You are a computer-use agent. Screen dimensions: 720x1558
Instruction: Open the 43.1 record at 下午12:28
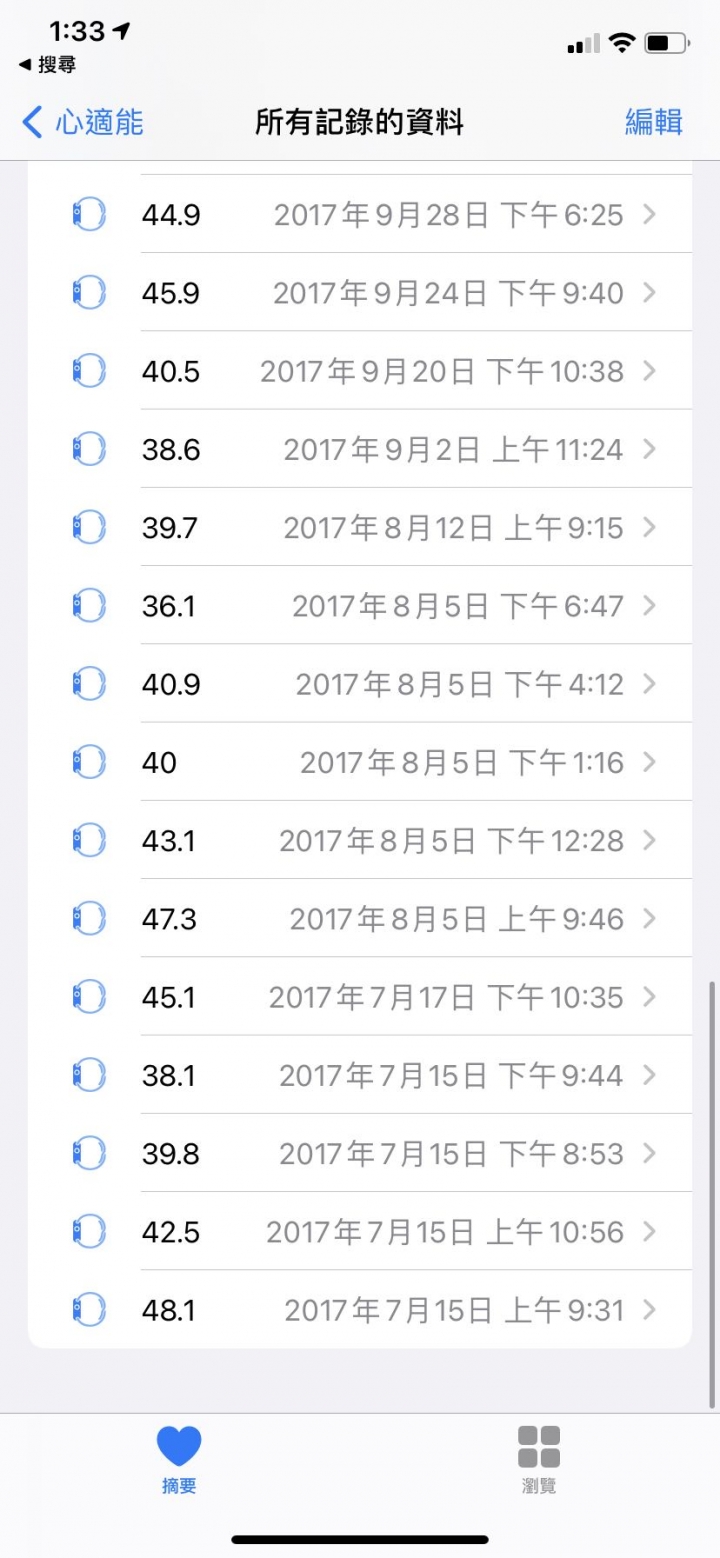(x=360, y=840)
